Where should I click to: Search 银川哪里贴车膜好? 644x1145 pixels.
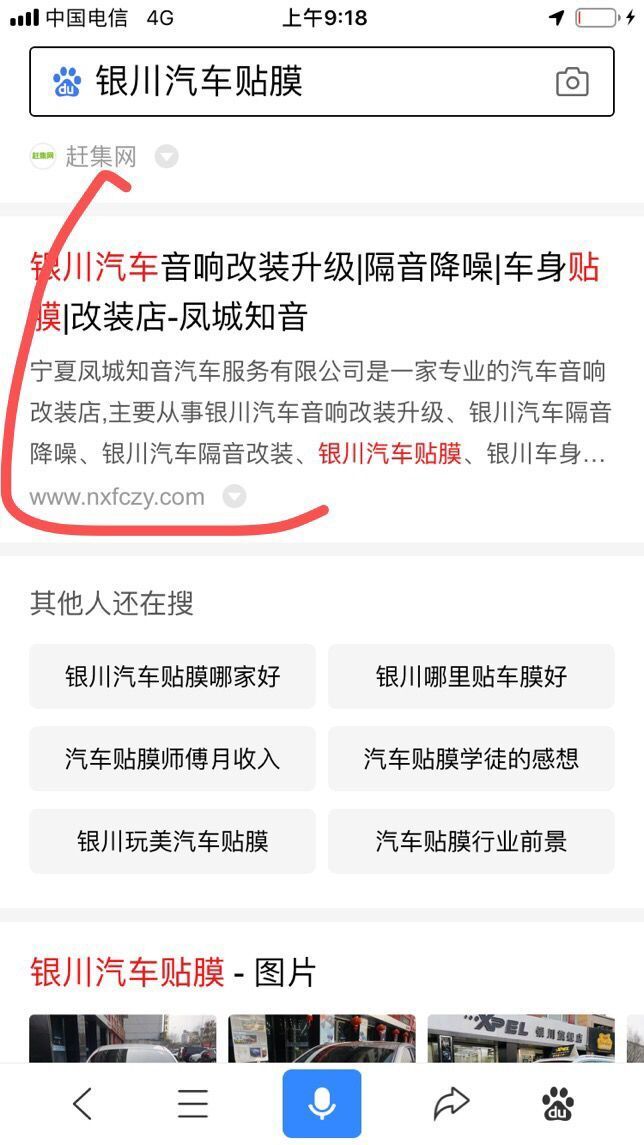point(471,677)
